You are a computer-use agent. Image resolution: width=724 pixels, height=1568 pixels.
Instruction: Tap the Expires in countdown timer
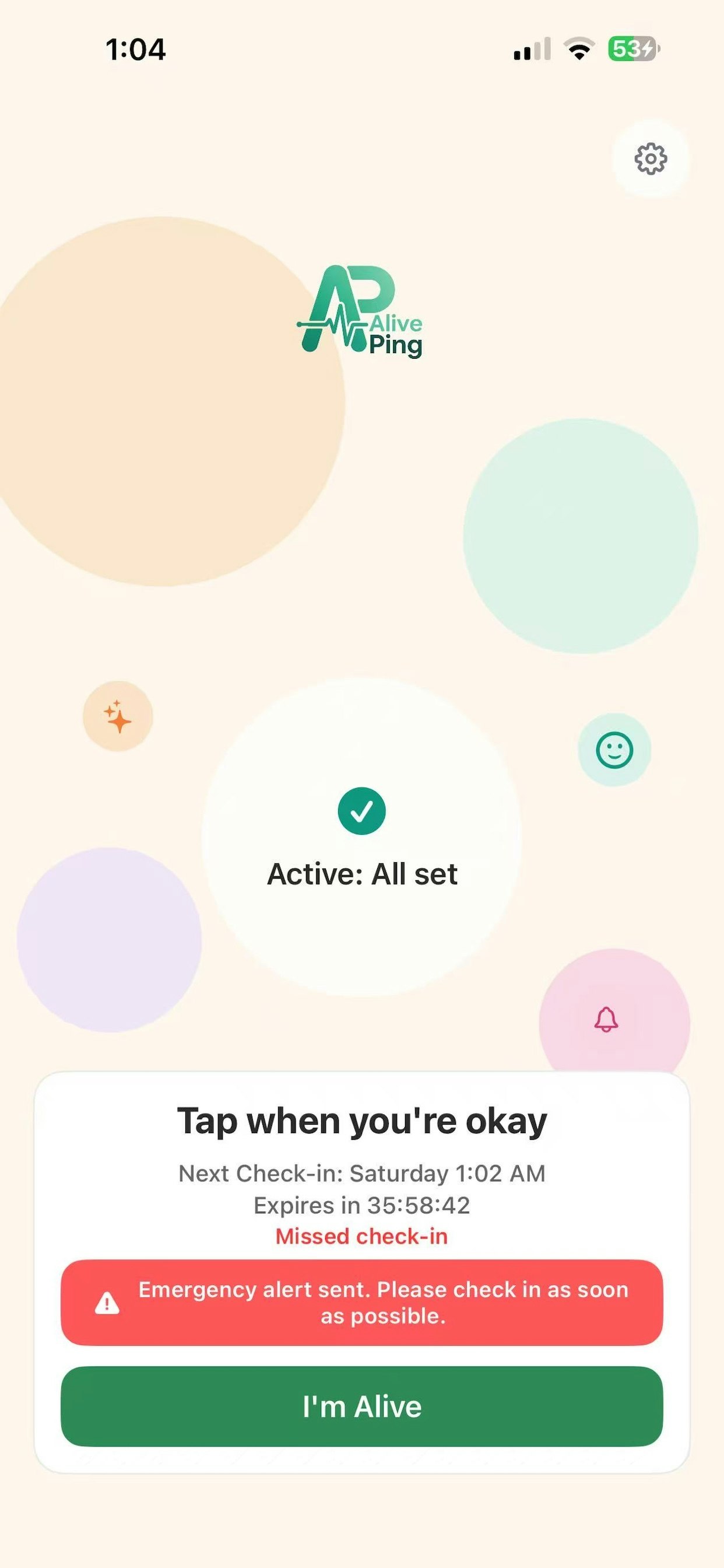[361, 1205]
